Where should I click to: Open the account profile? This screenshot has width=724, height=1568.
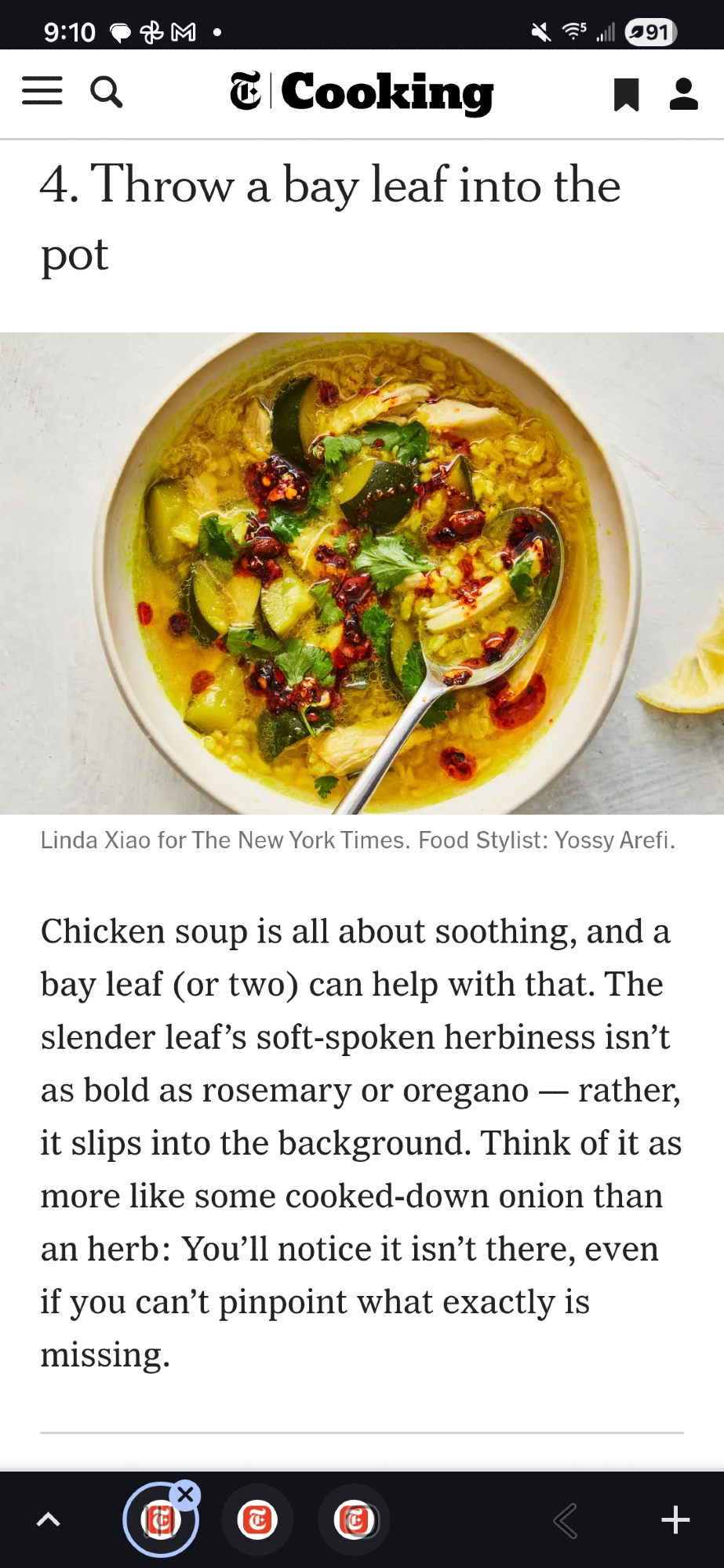(x=683, y=94)
